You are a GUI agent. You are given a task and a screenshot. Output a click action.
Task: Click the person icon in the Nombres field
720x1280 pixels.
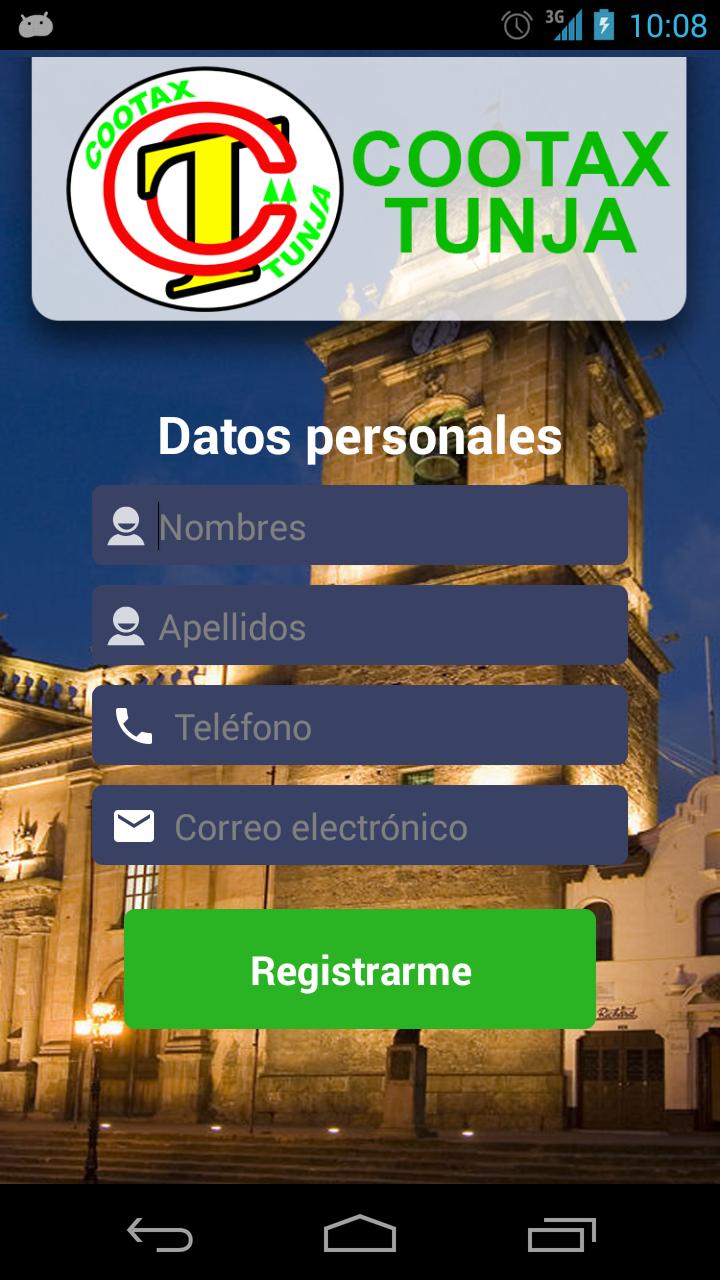point(128,526)
